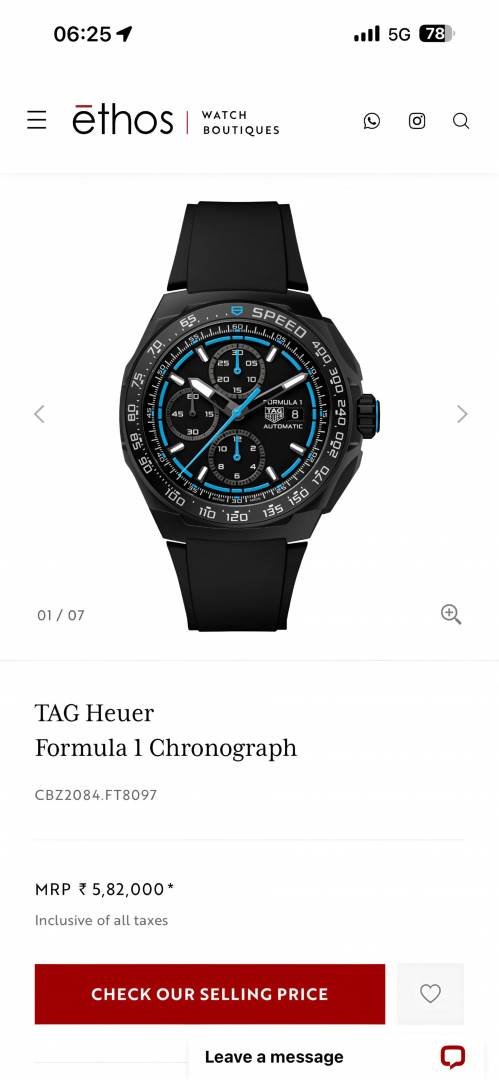Open WhatsApp contact icon

click(371, 121)
